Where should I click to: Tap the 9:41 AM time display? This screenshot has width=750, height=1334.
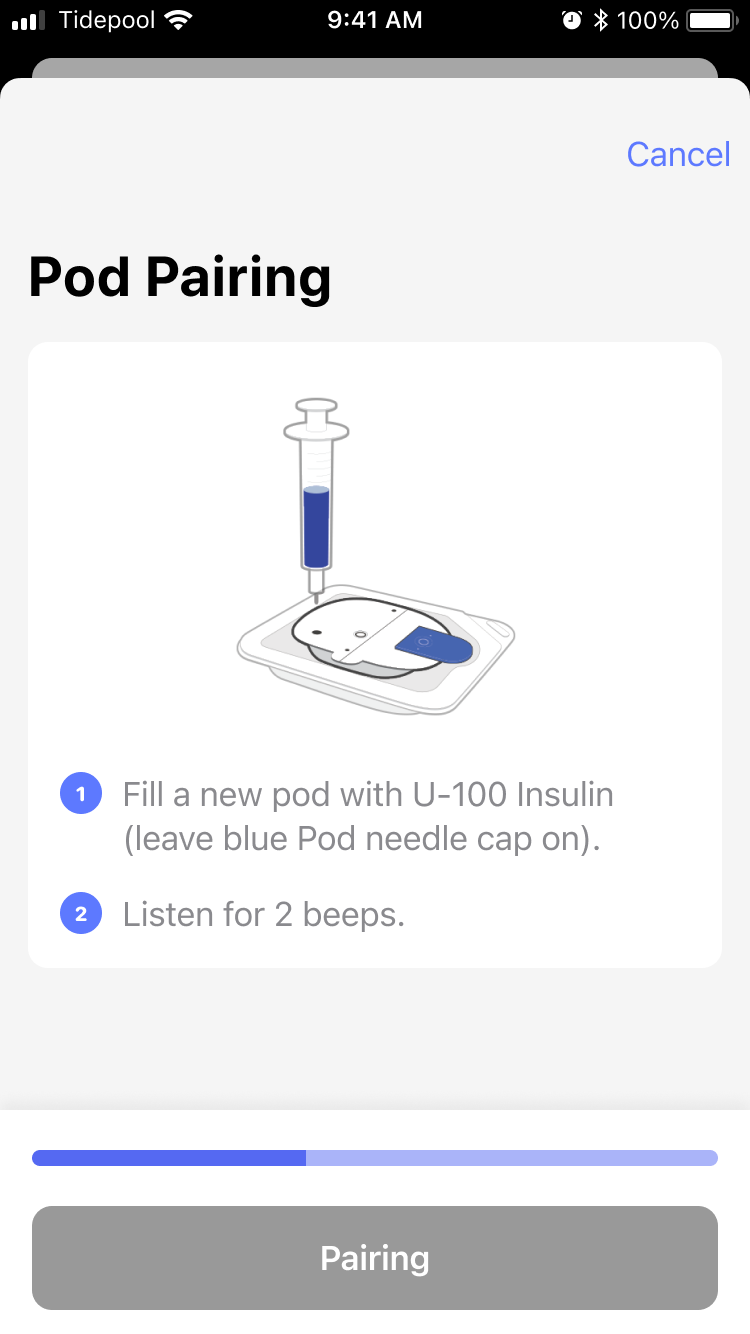tap(374, 19)
